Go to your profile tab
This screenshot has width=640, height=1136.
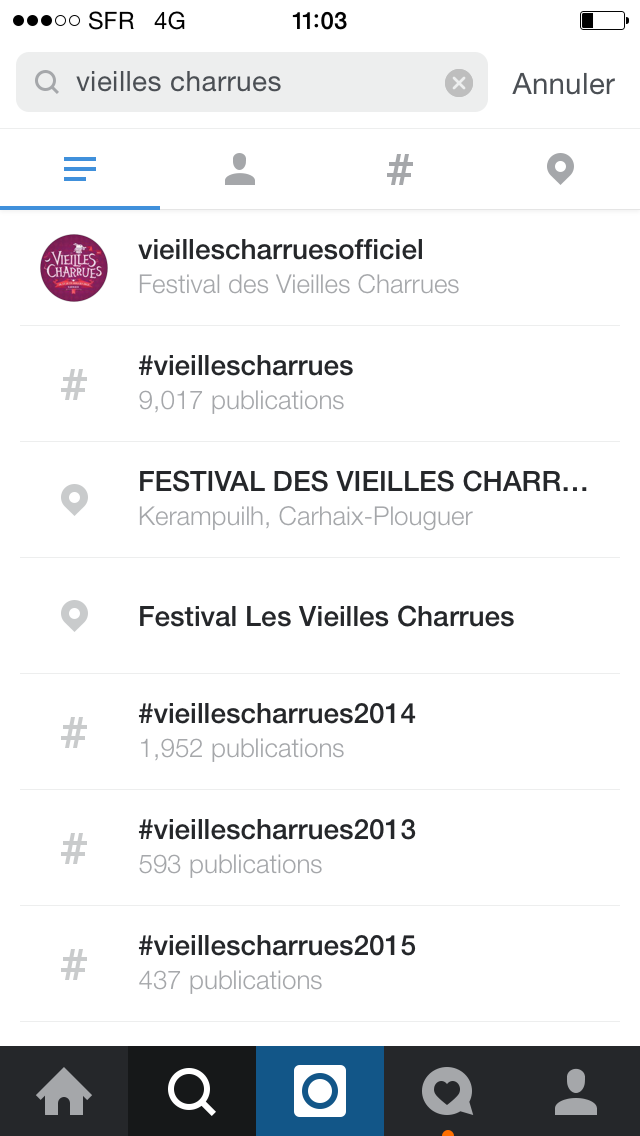pyautogui.click(x=576, y=1091)
